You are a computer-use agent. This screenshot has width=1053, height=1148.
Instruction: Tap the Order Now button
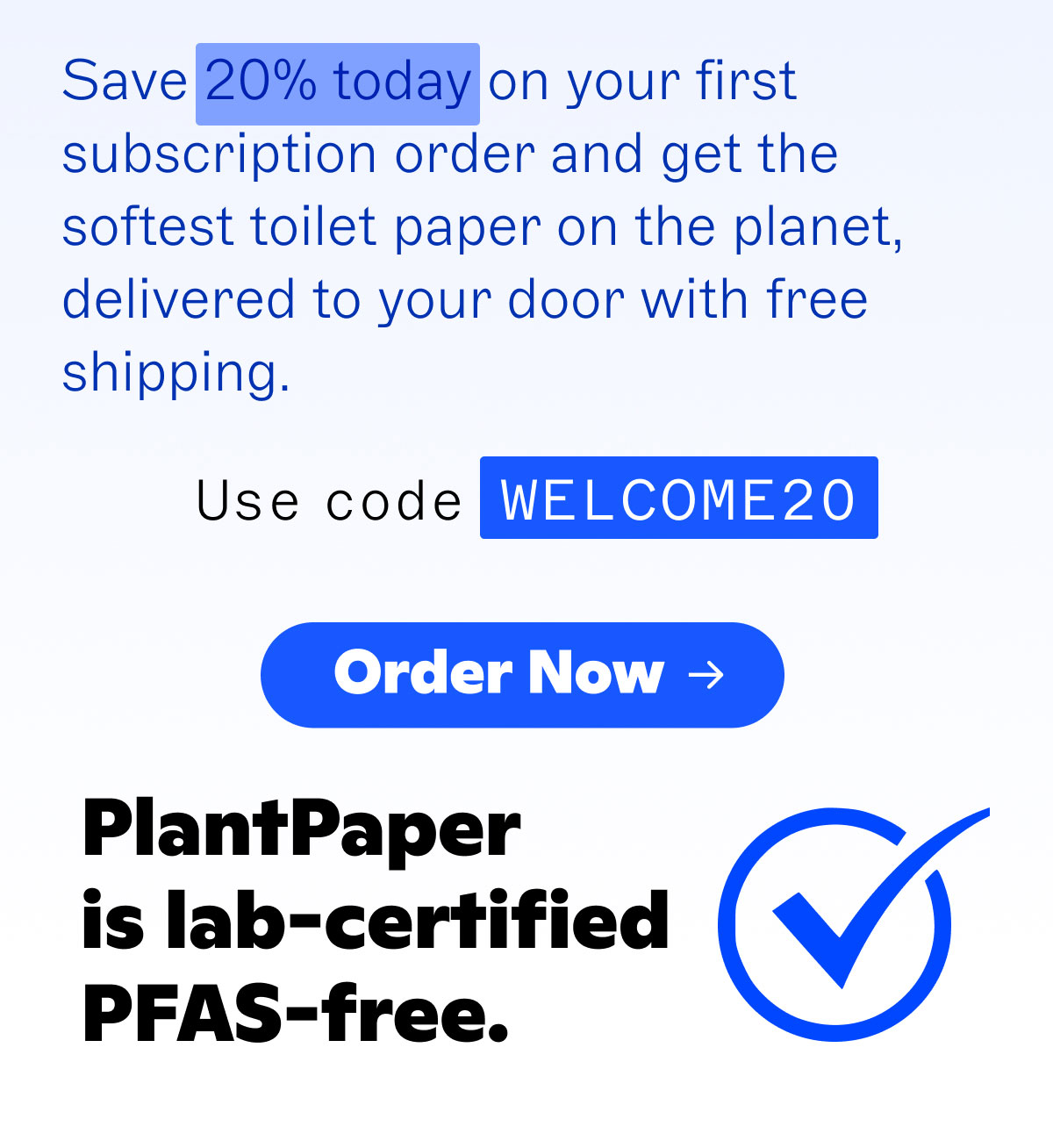[522, 674]
